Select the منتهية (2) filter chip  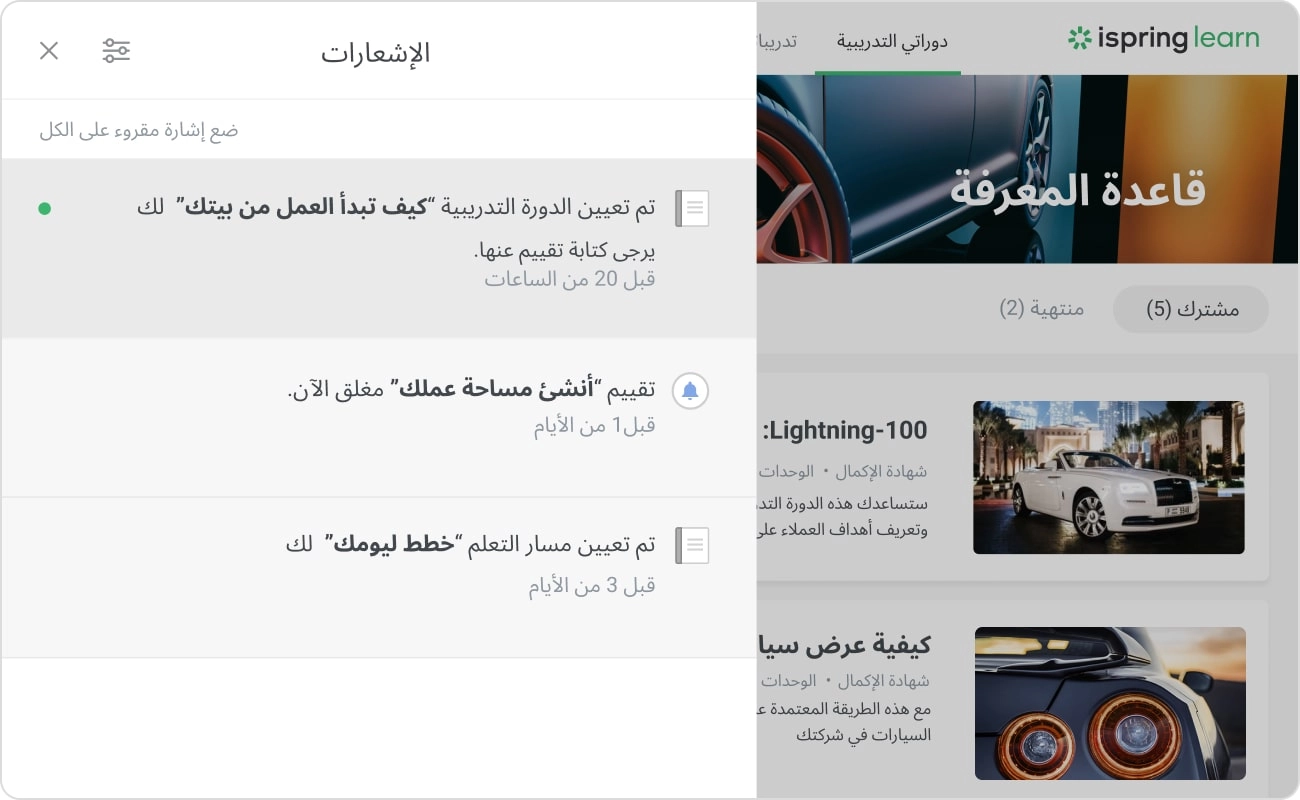click(x=1041, y=308)
